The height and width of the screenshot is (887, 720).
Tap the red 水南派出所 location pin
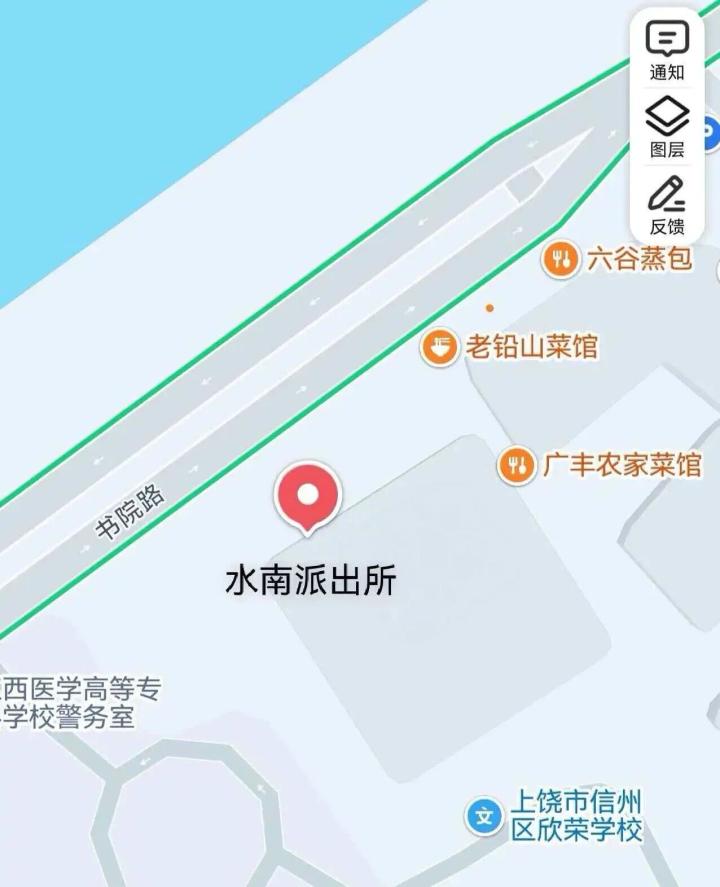coord(308,496)
